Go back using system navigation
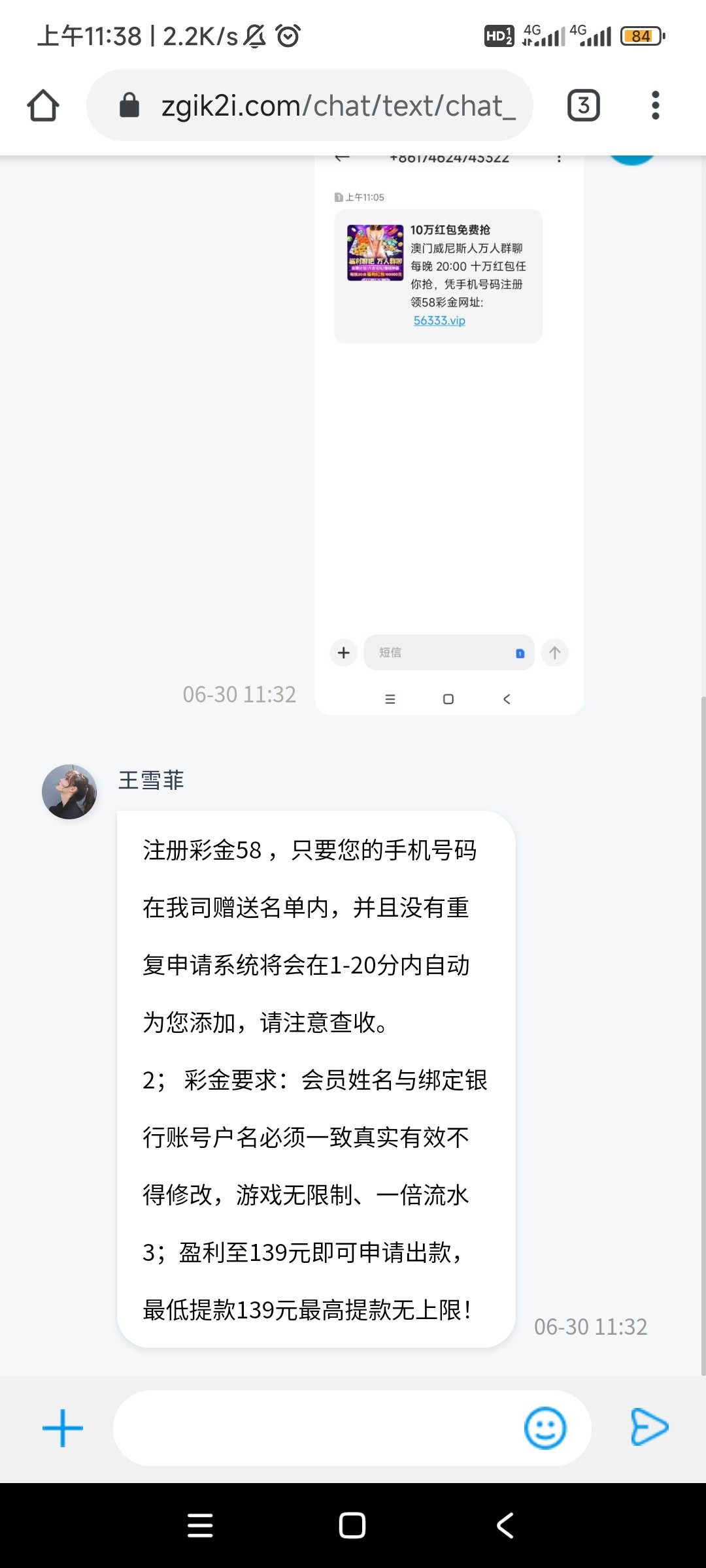The image size is (706, 1568). [505, 1526]
